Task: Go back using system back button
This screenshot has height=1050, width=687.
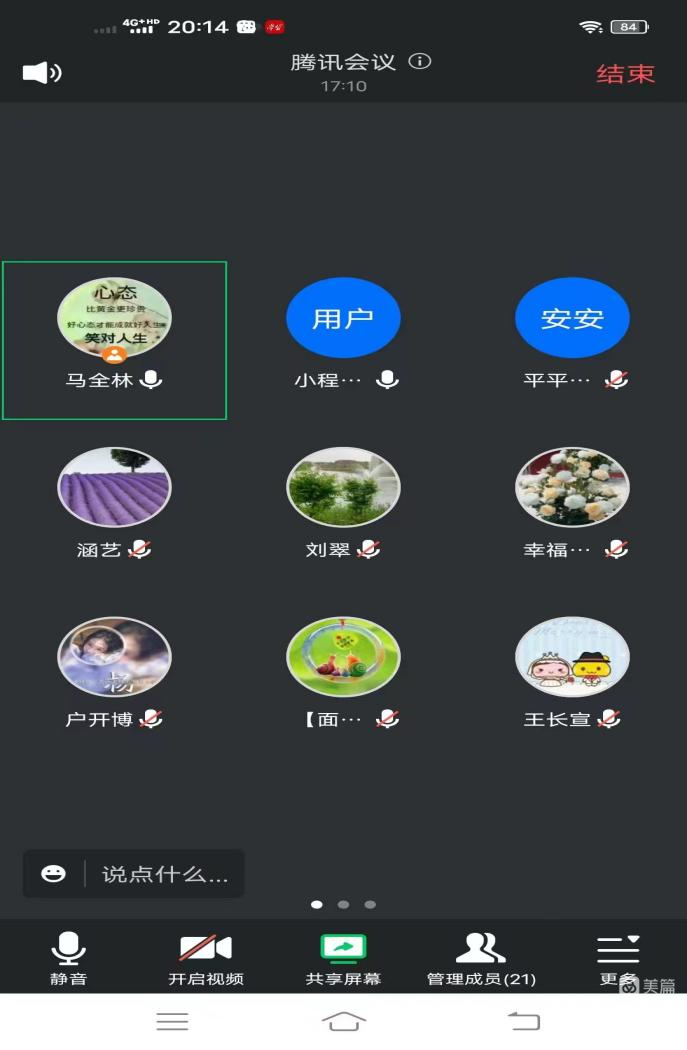Action: point(523,1021)
